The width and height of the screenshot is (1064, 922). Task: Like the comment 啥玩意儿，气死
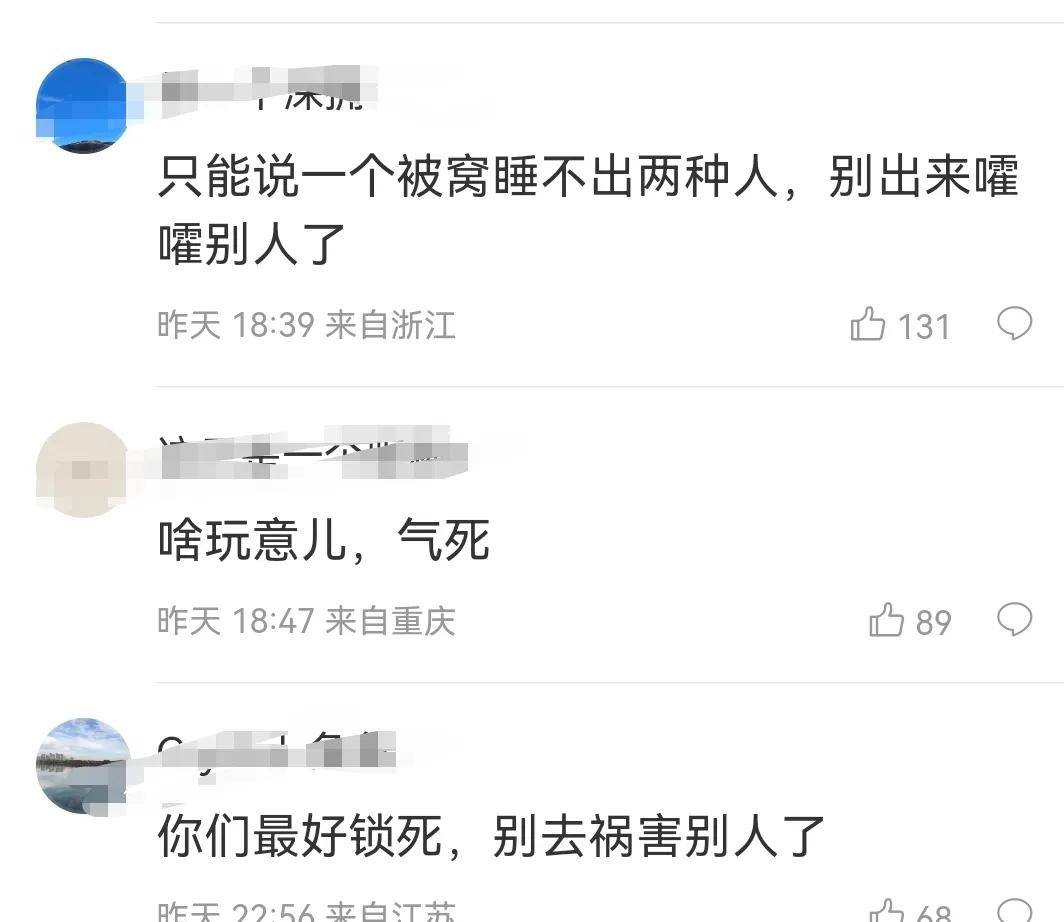[886, 621]
